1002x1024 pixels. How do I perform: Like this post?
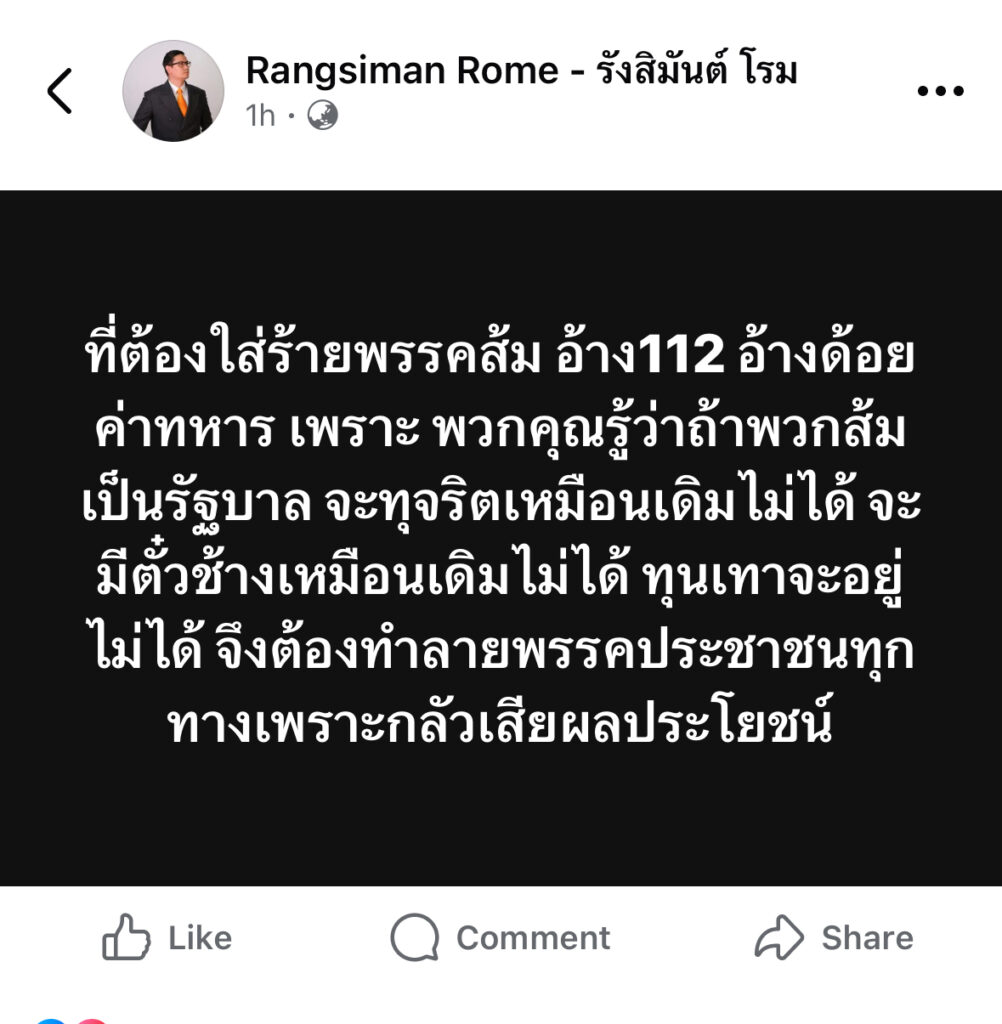pos(168,938)
